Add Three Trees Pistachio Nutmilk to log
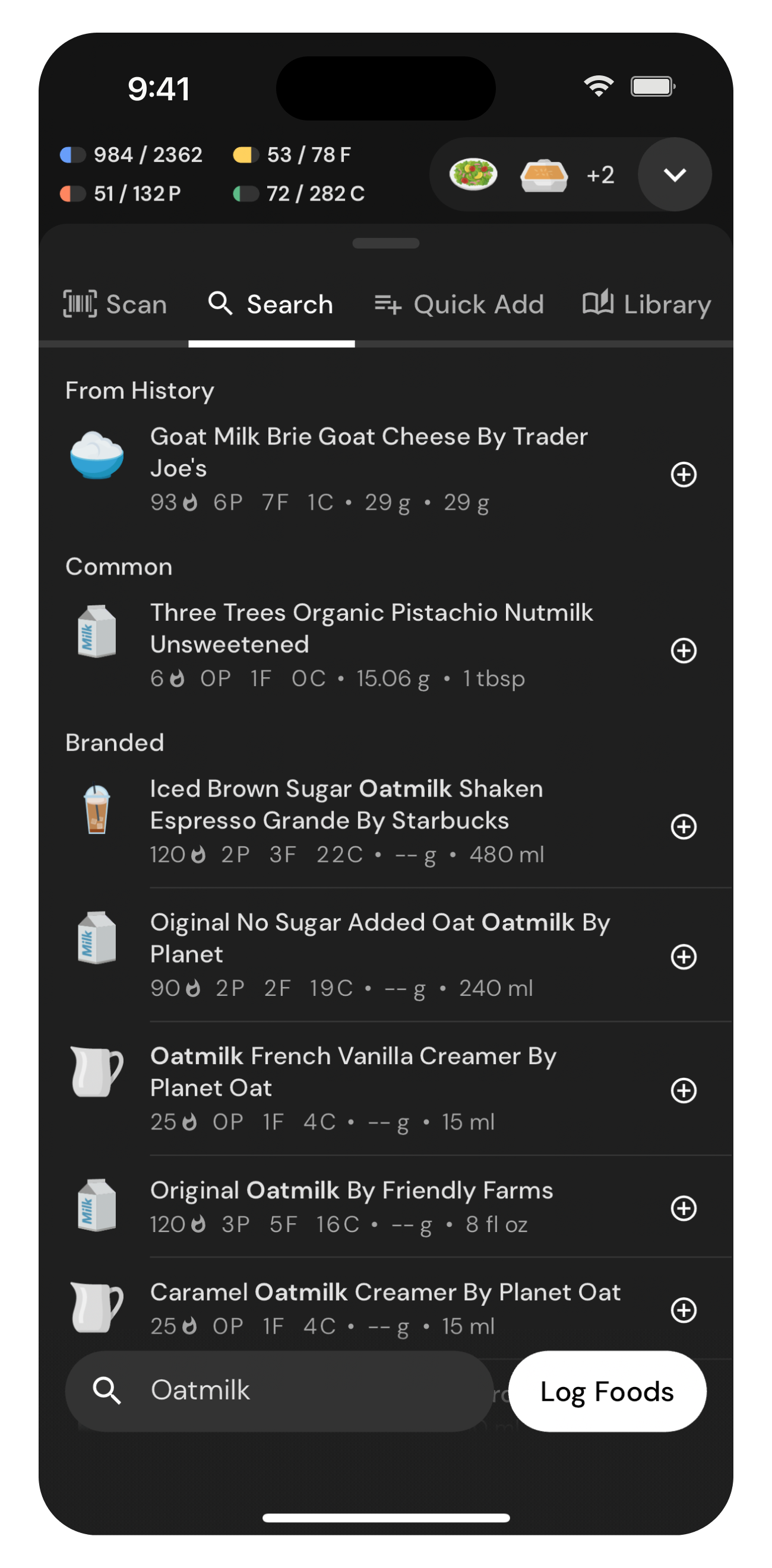The width and height of the screenshot is (772, 1568). [x=684, y=651]
